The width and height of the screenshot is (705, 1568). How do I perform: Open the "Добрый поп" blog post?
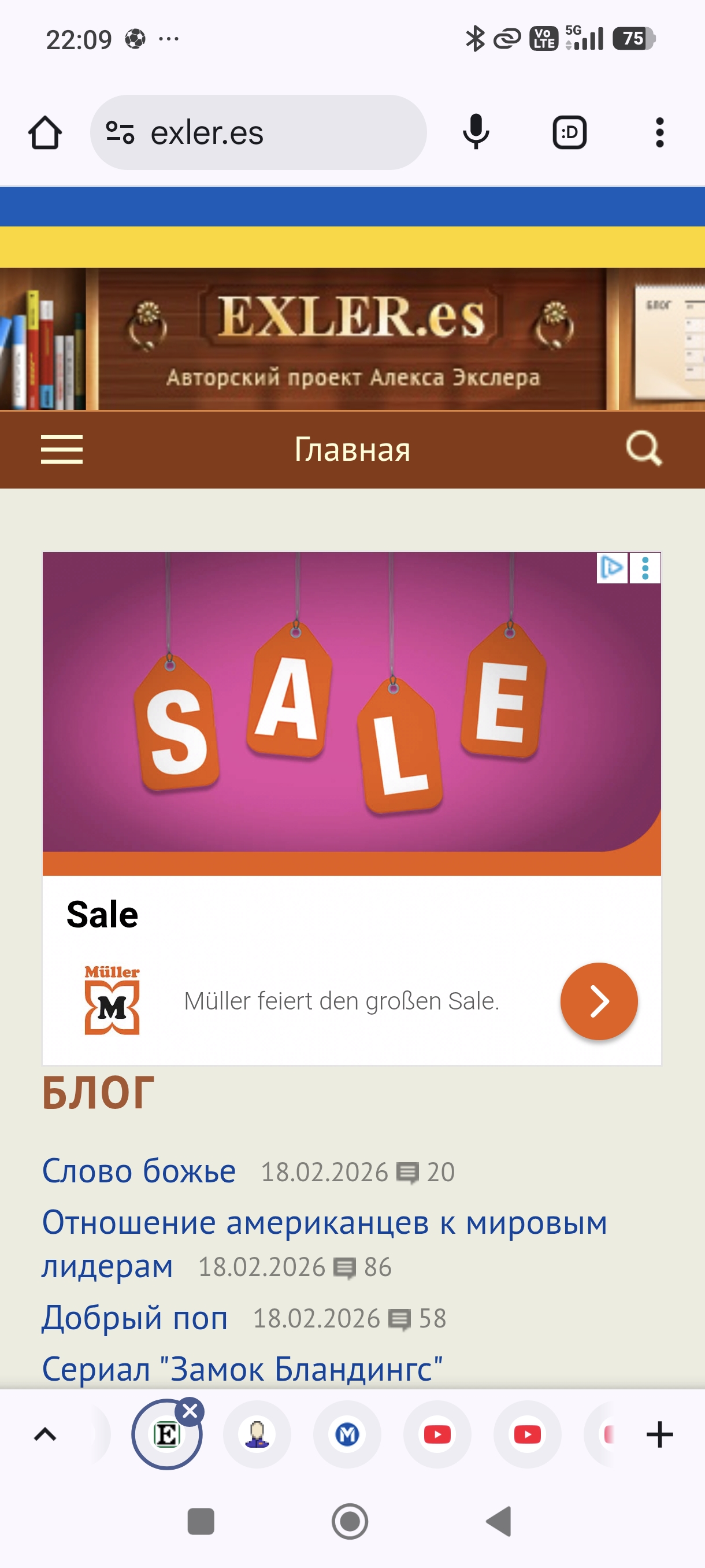(135, 1318)
